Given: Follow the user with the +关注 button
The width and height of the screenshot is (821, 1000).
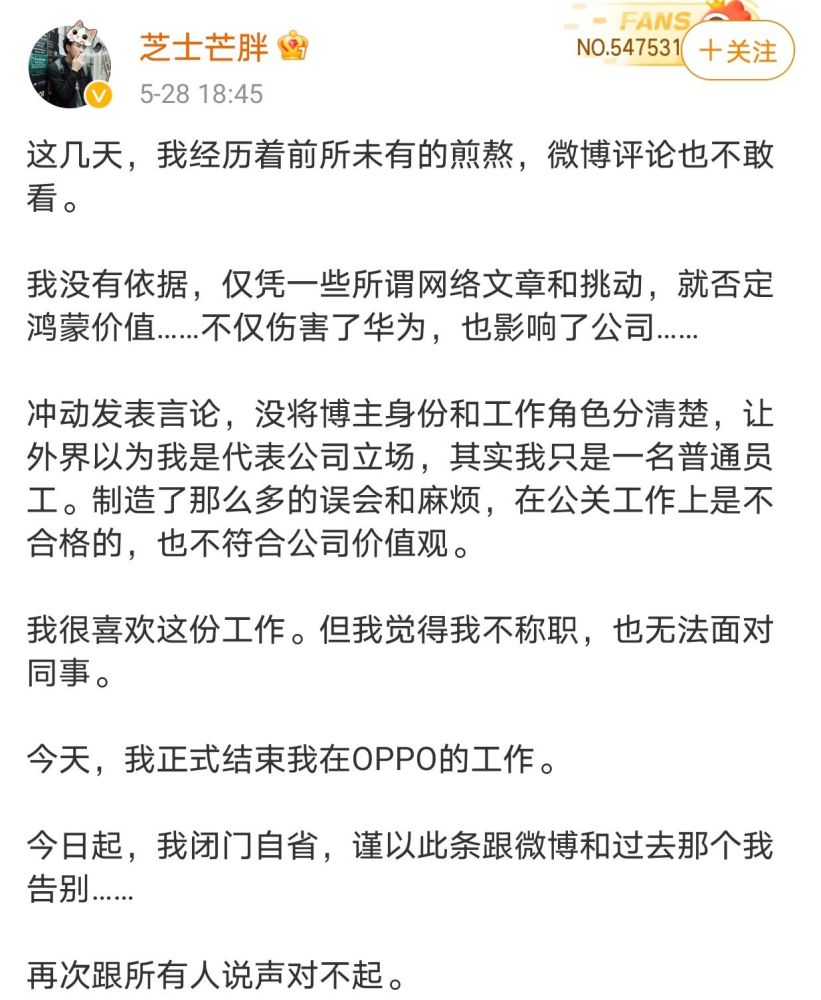Looking at the screenshot, I should coord(737,51).
